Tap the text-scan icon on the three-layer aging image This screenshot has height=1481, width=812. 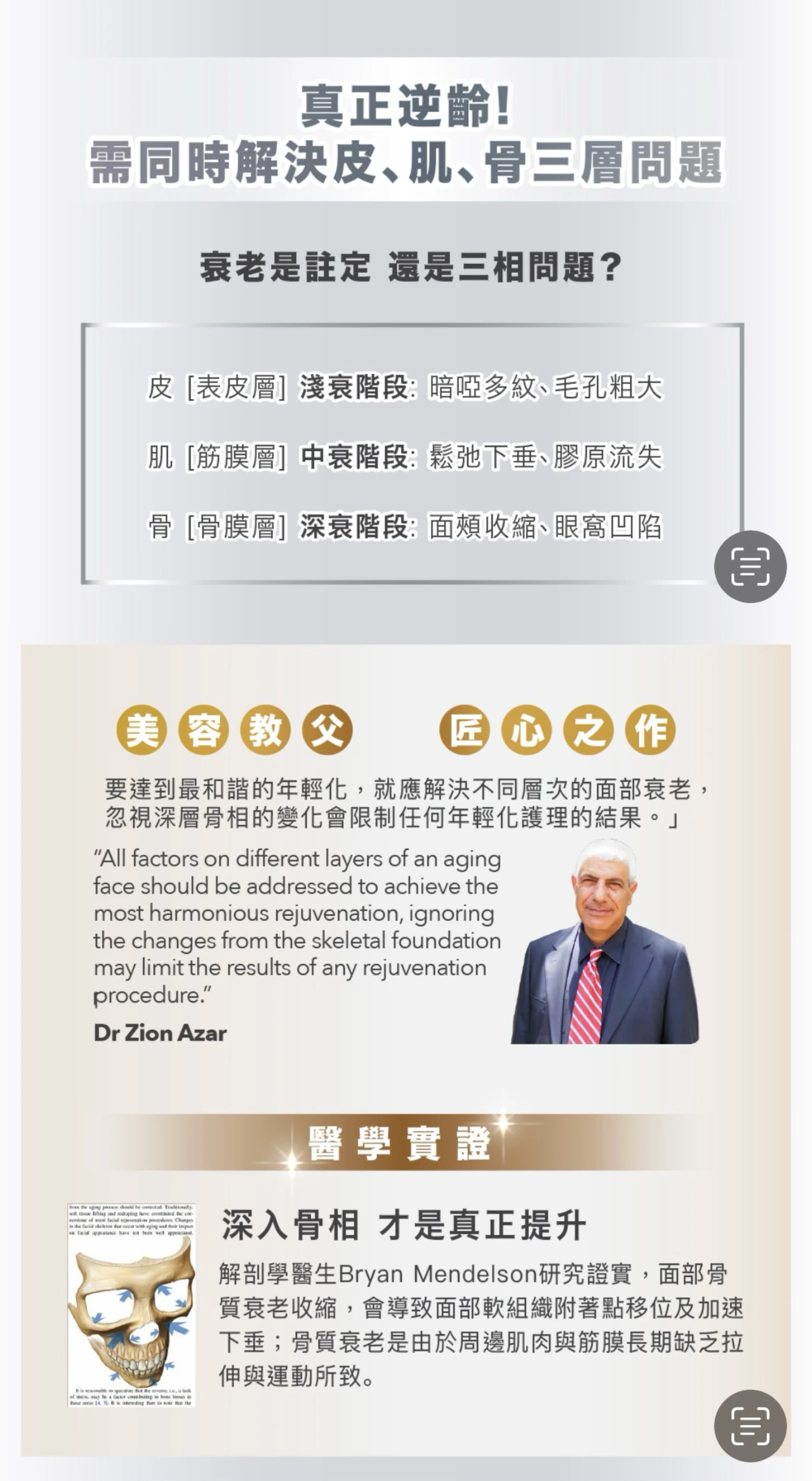[750, 567]
